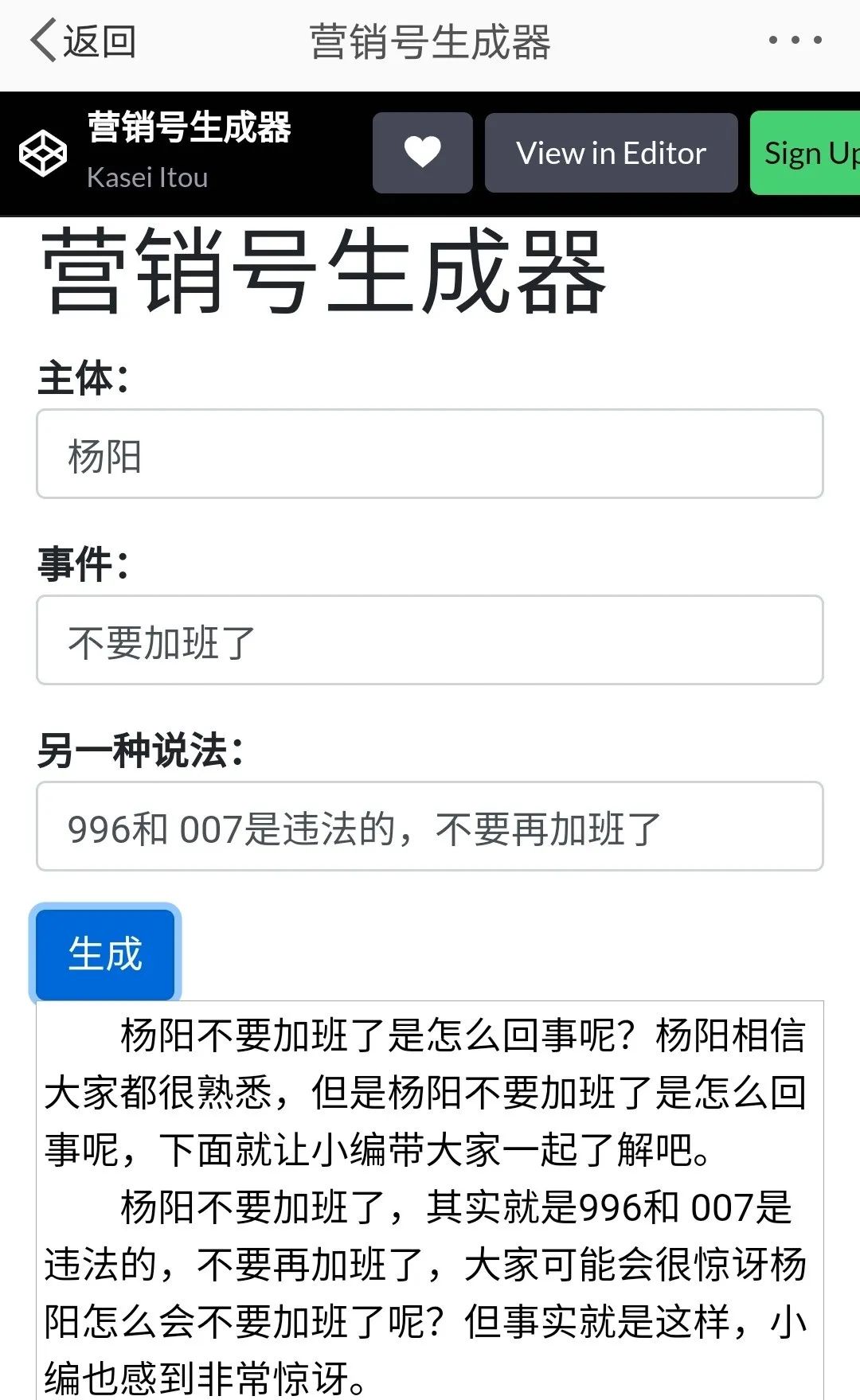The width and height of the screenshot is (860, 1400).
Task: Go back with the 返回 button
Action: [83, 41]
